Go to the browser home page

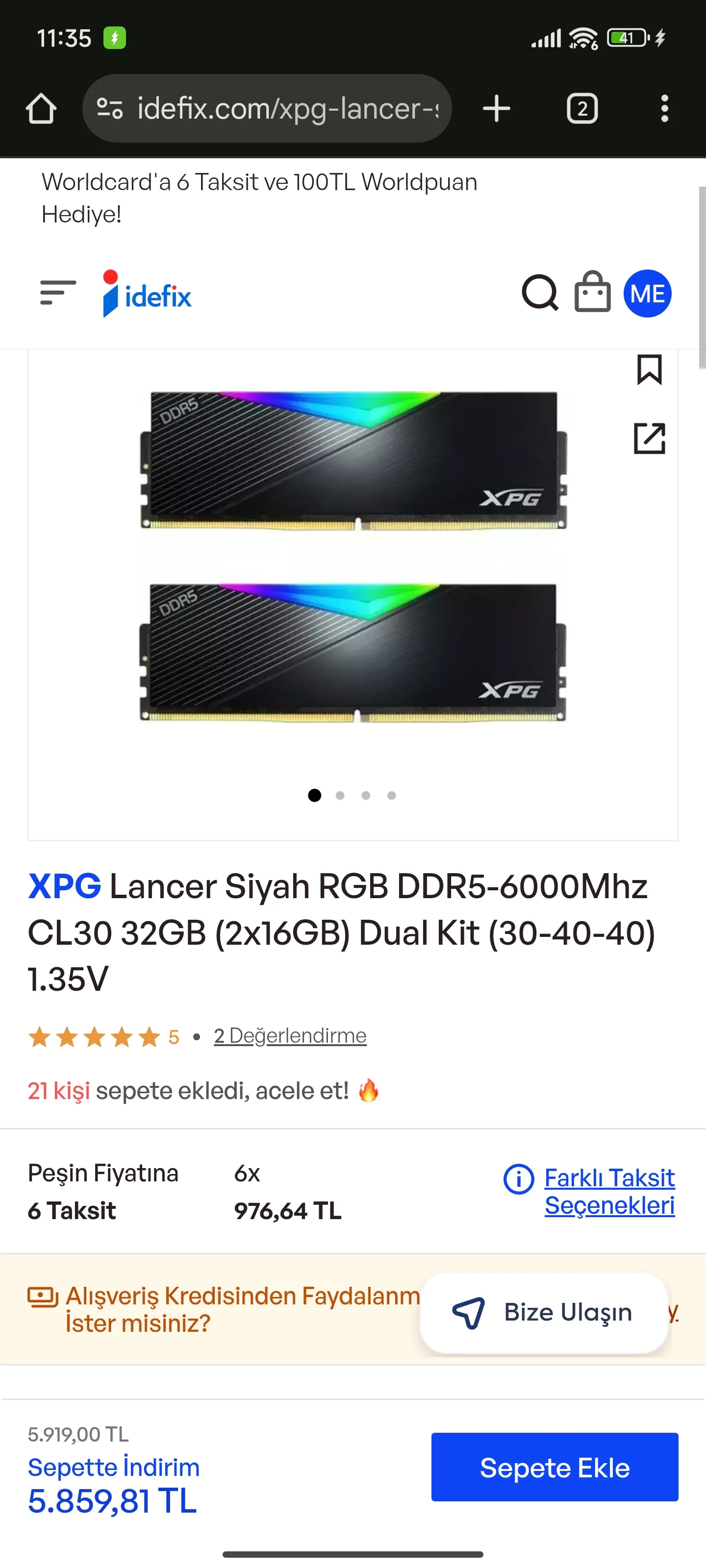pyautogui.click(x=41, y=109)
